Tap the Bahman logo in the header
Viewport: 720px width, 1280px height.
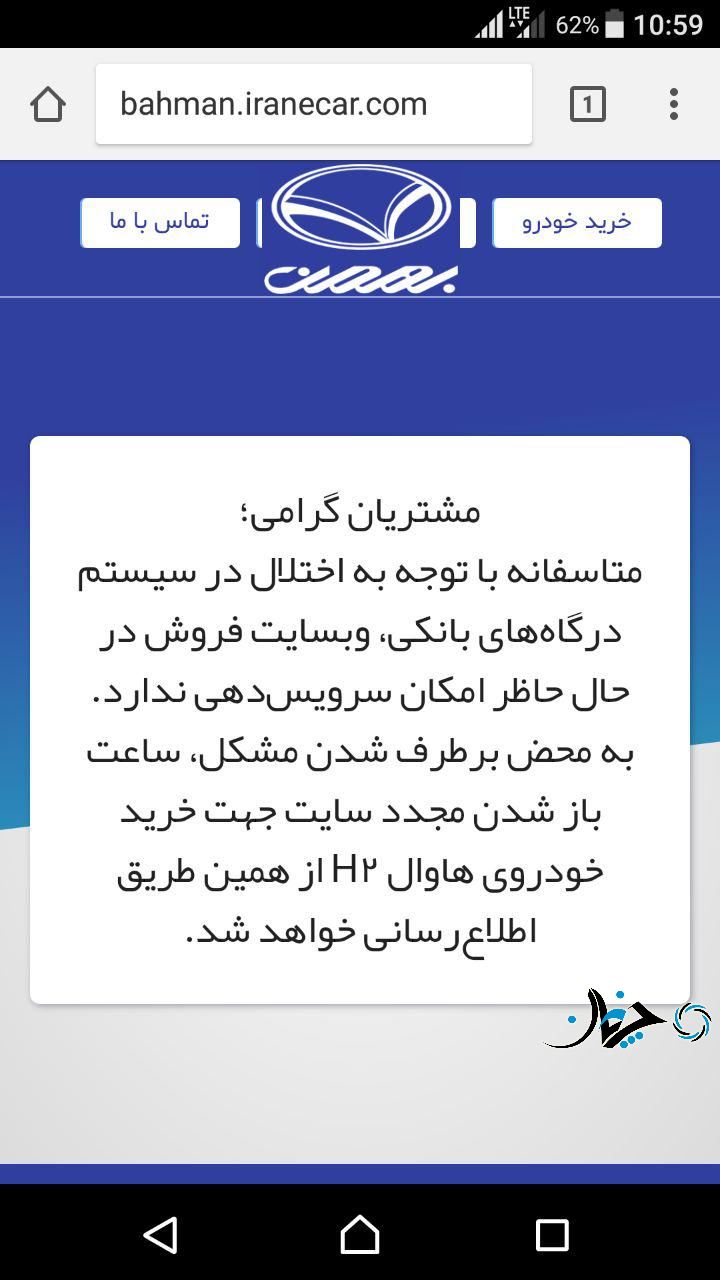pyautogui.click(x=360, y=228)
